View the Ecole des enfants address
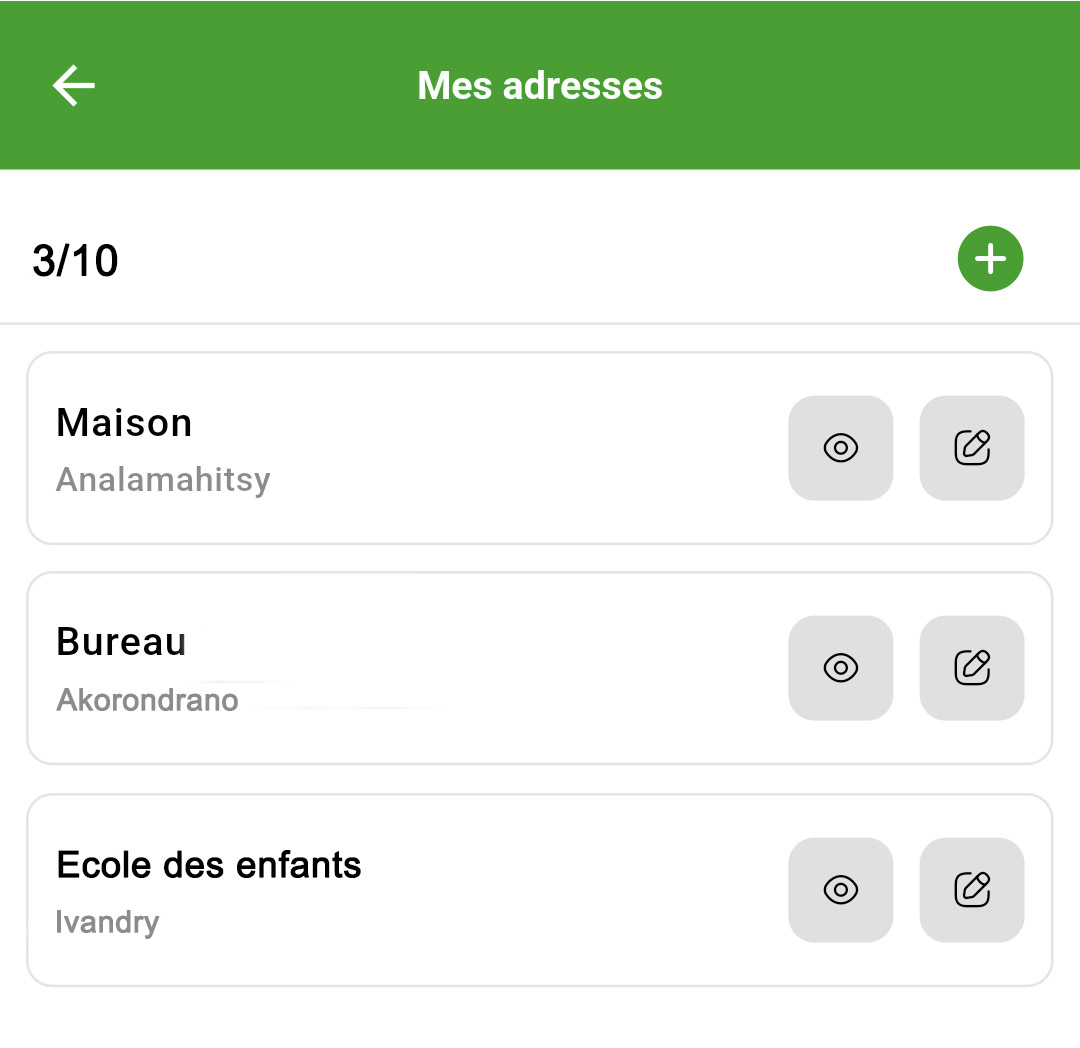 pyautogui.click(x=840, y=889)
